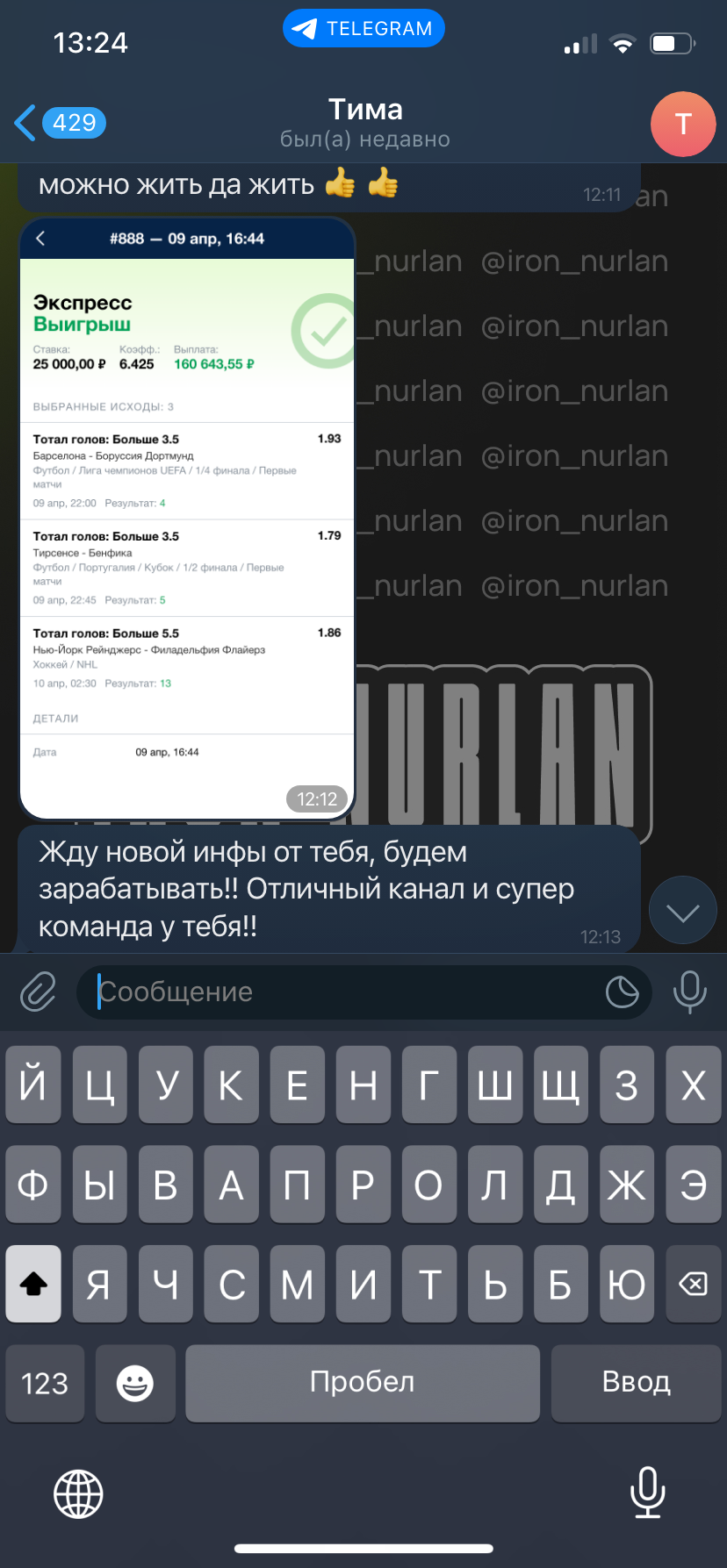Go back to the chat list
The height and width of the screenshot is (1568, 727).
60,123
